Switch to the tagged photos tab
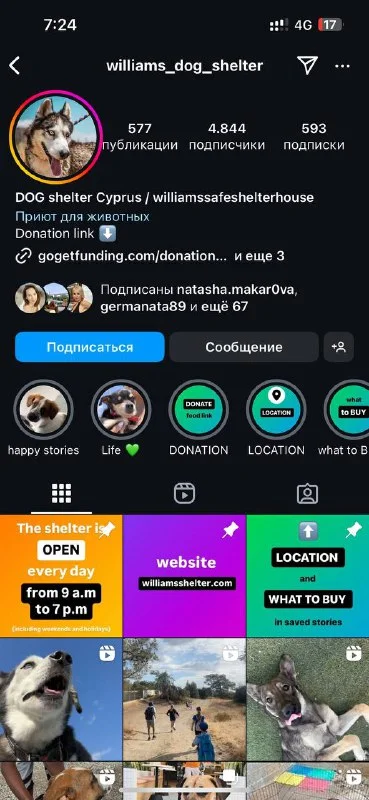This screenshot has height=800, width=369. [x=307, y=493]
